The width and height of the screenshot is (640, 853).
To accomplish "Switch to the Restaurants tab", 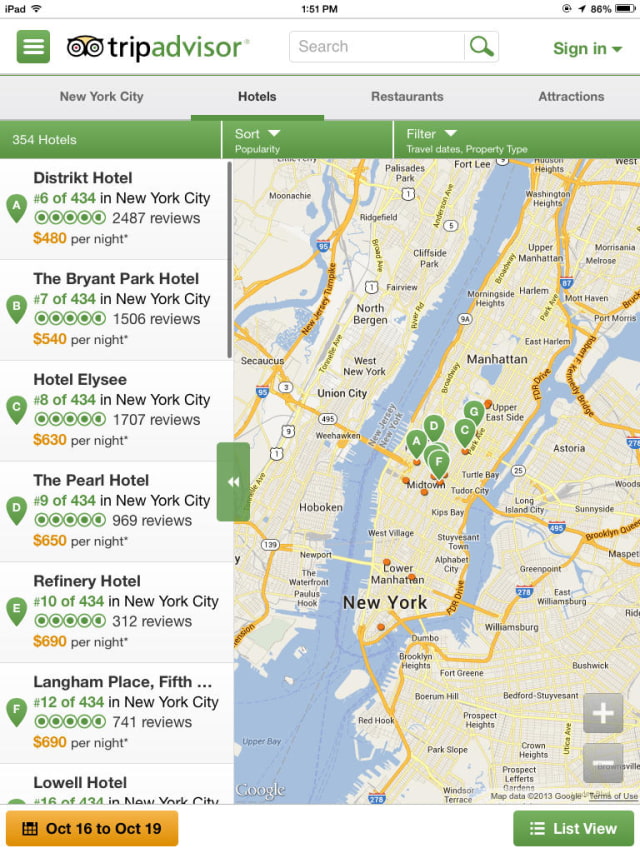I will pyautogui.click(x=407, y=97).
